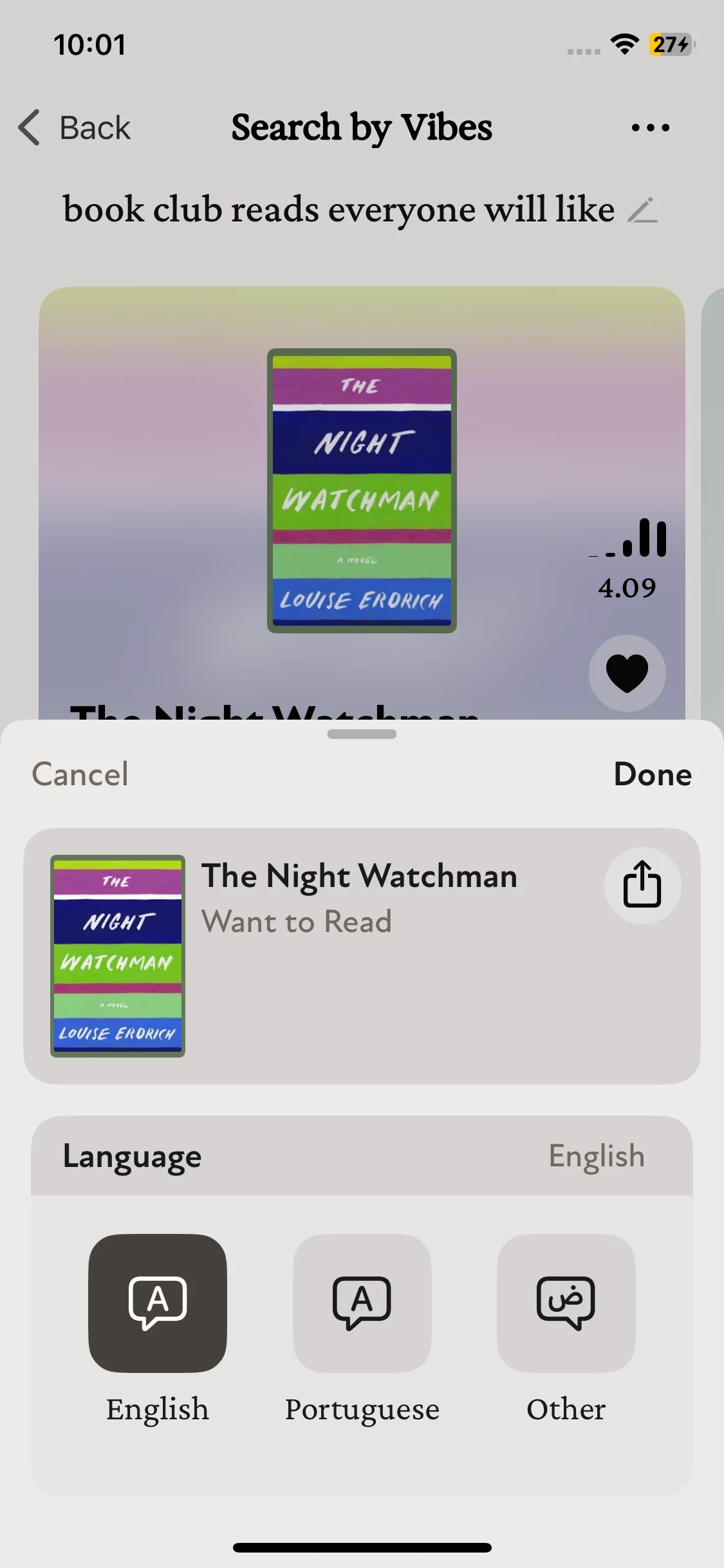Open the Want to Read book row
The width and height of the screenshot is (724, 1568).
pyautogui.click(x=360, y=956)
